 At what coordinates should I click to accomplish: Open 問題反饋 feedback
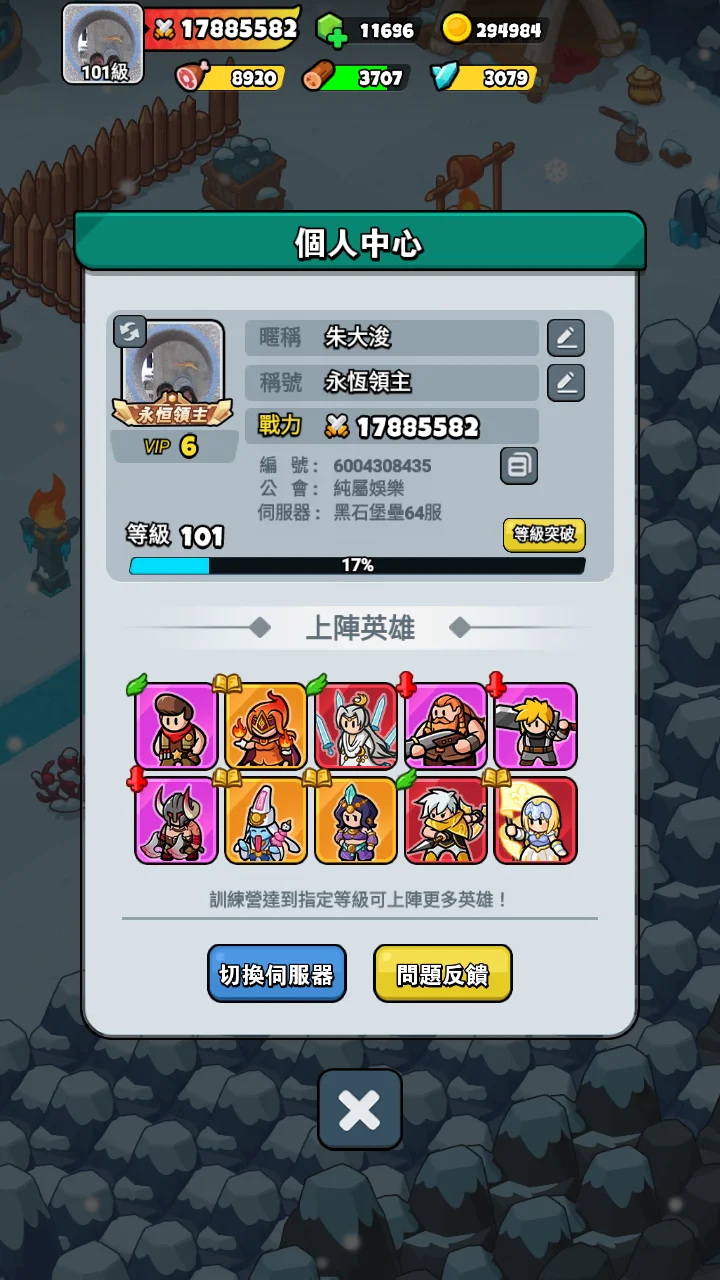(443, 973)
